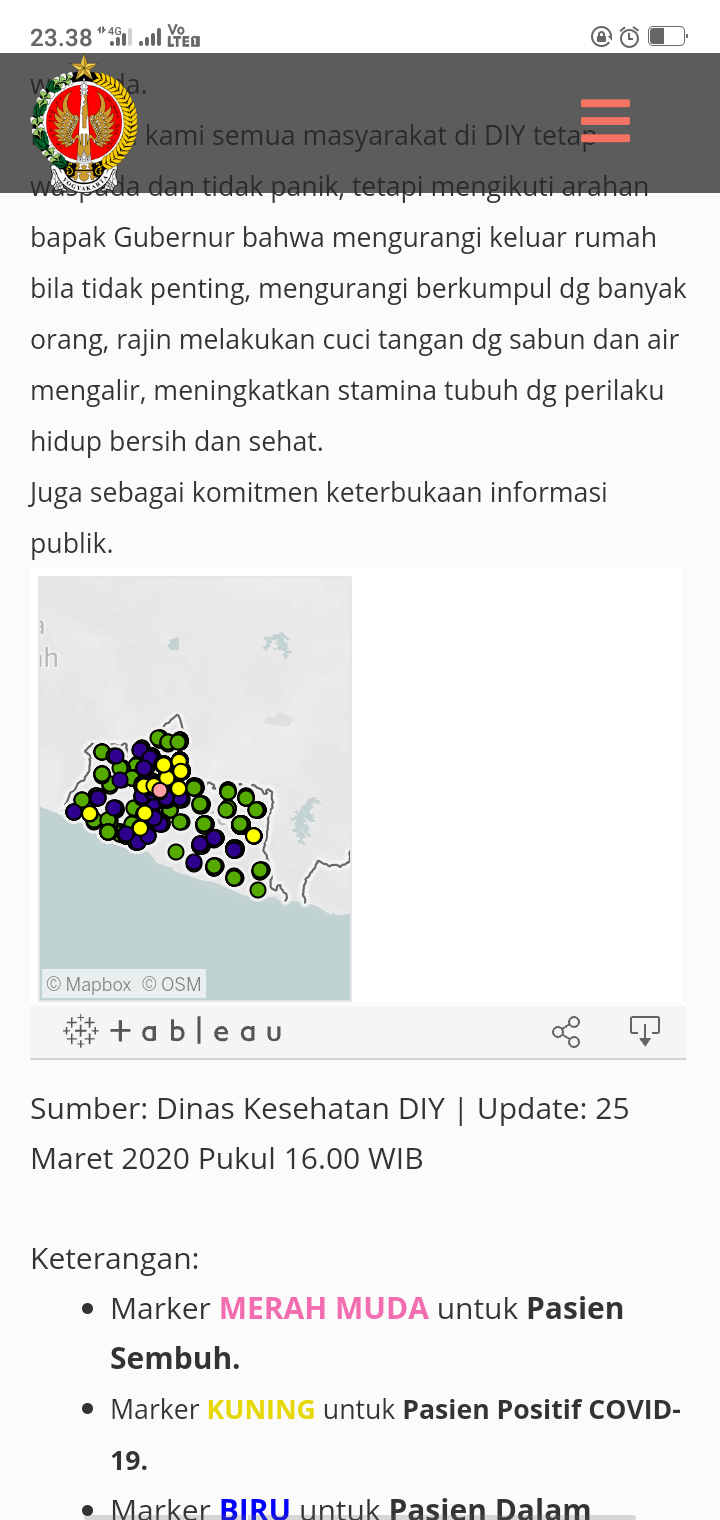
Task: Tap the pink recovered-patient marker on the map
Action: point(160,790)
